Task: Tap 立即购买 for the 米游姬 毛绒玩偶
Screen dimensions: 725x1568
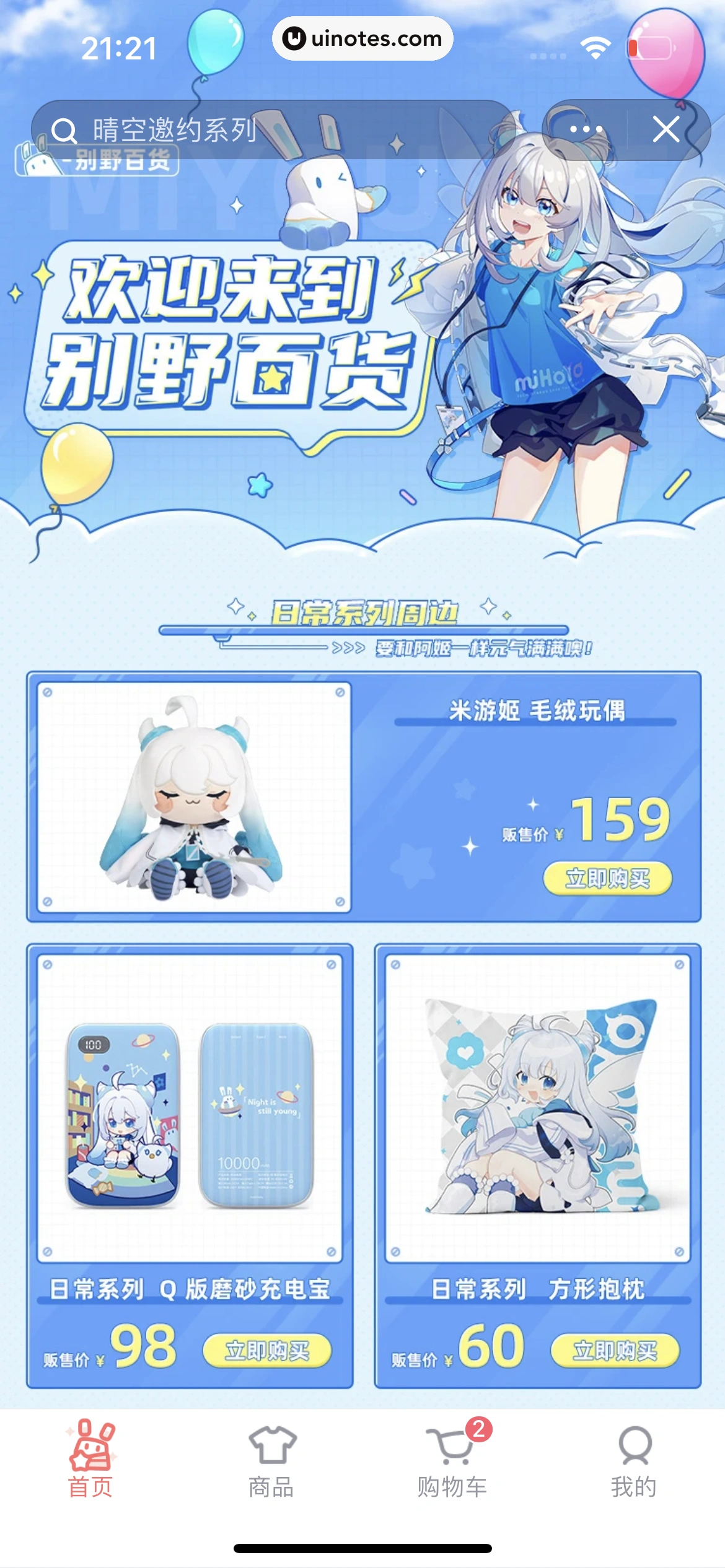Action: (x=607, y=878)
